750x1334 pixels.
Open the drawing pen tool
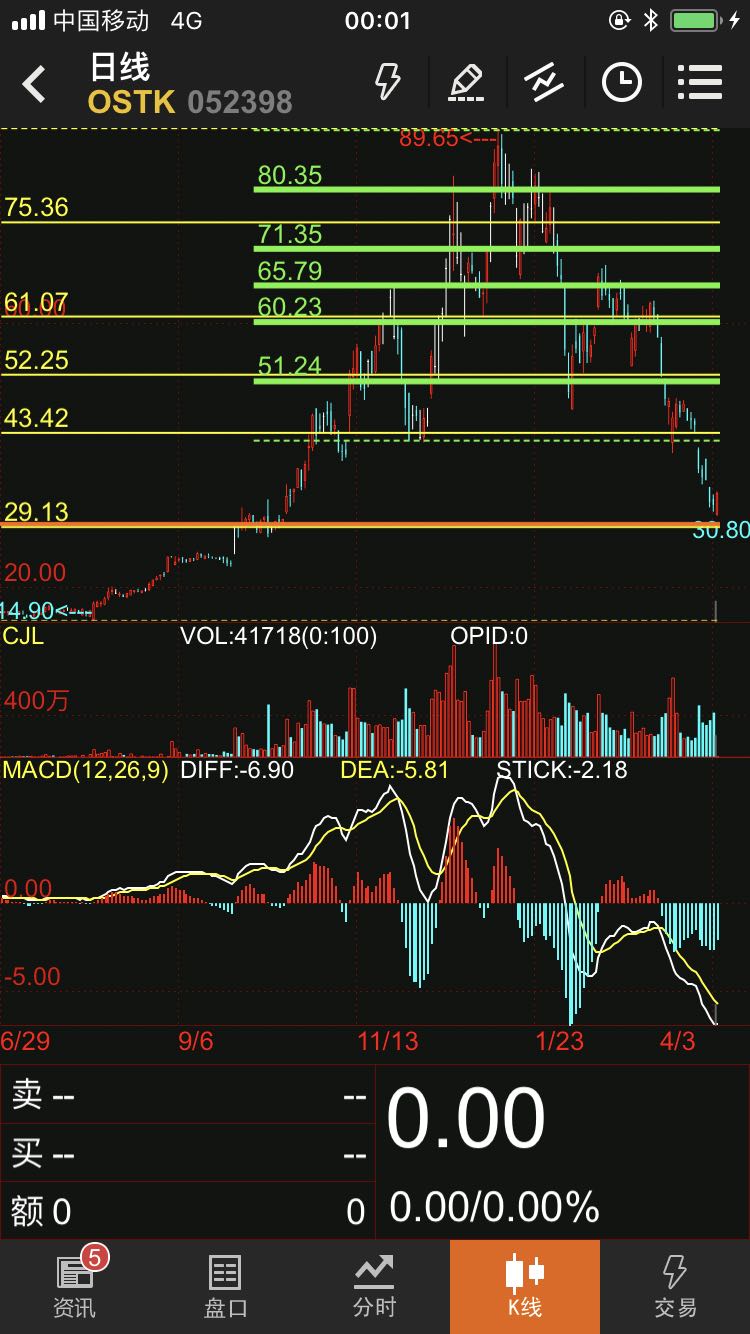click(x=466, y=82)
